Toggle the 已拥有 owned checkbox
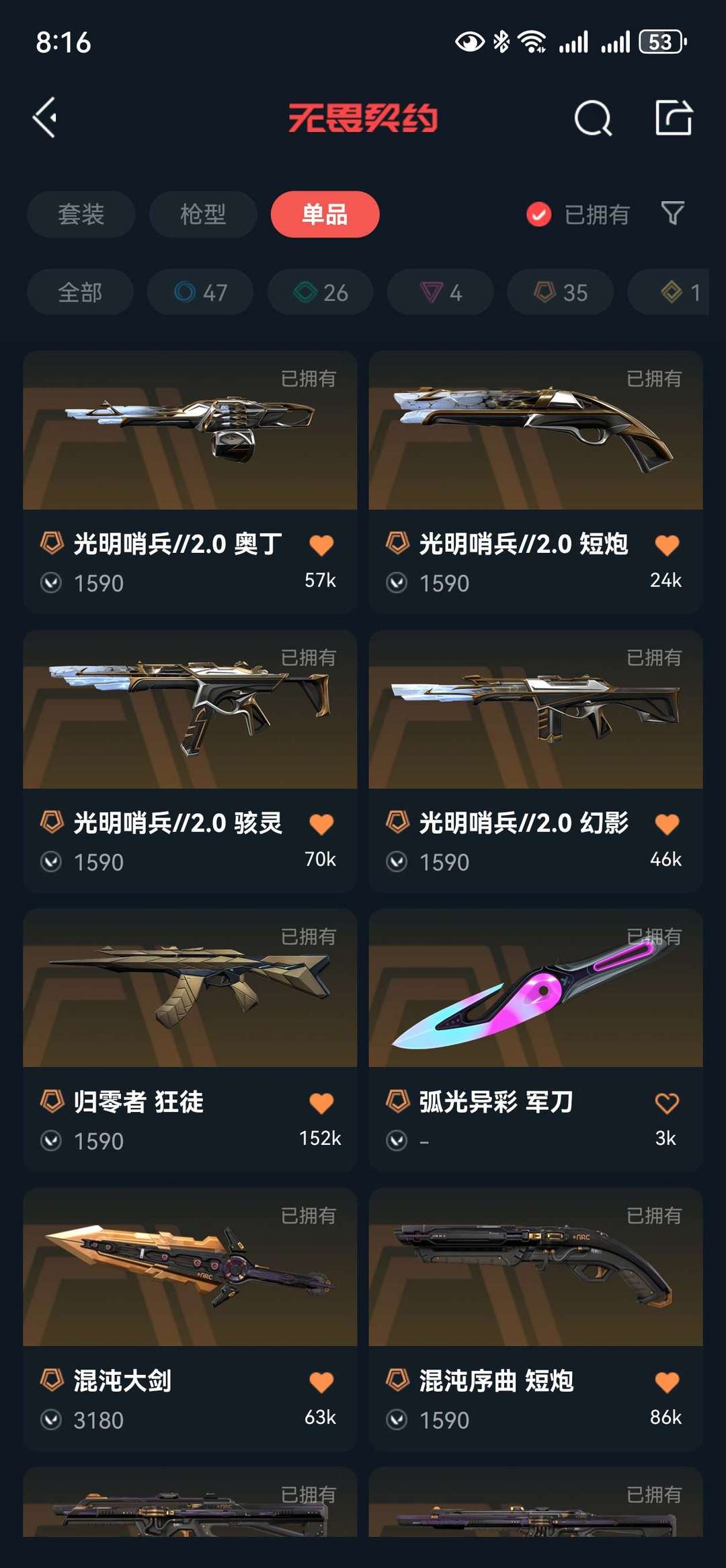The image size is (726, 1568). pyautogui.click(x=538, y=214)
